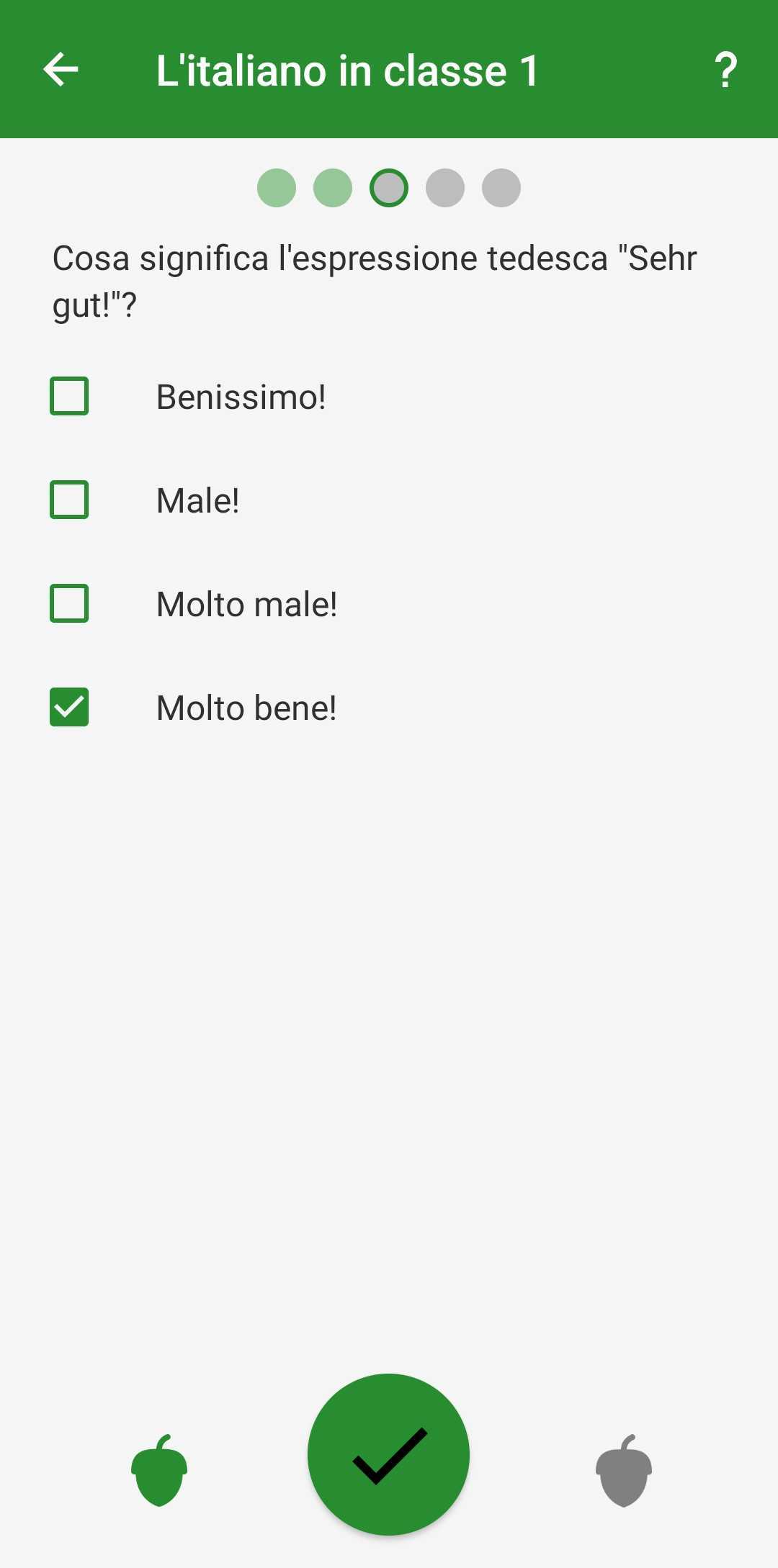Tick the "Molto male!" checkbox
778x1568 pixels.
point(69,603)
